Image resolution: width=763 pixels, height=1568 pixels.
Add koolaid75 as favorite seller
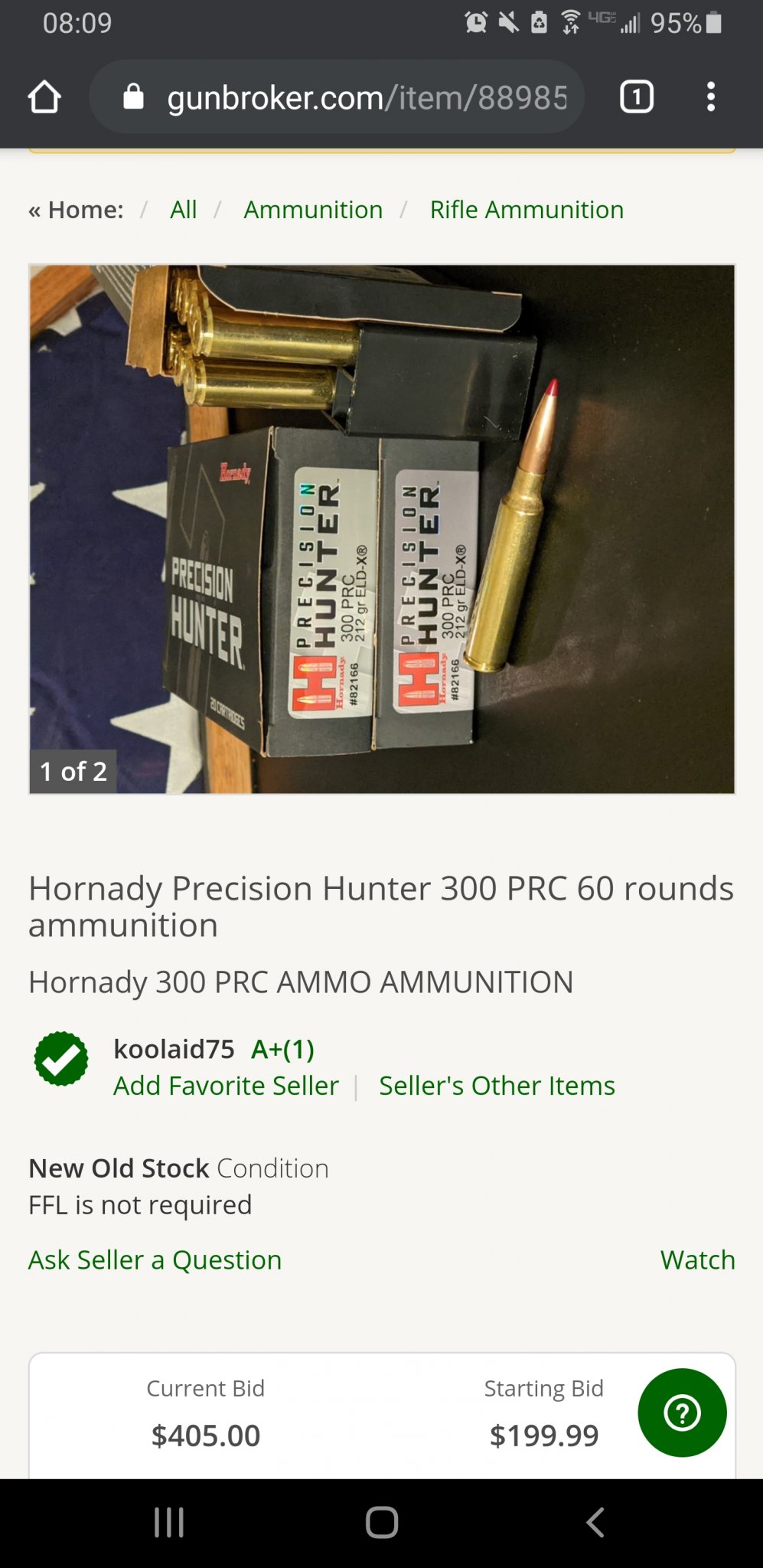(226, 1086)
